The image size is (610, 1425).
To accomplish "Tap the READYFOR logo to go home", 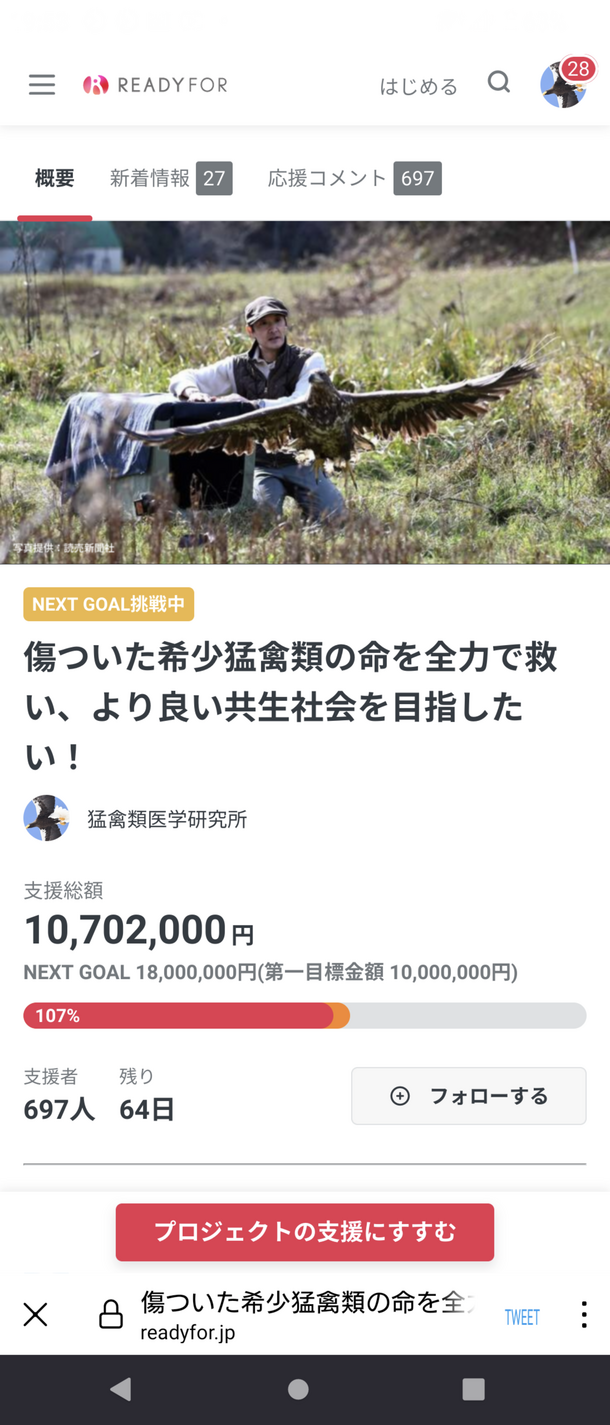I will [x=155, y=85].
